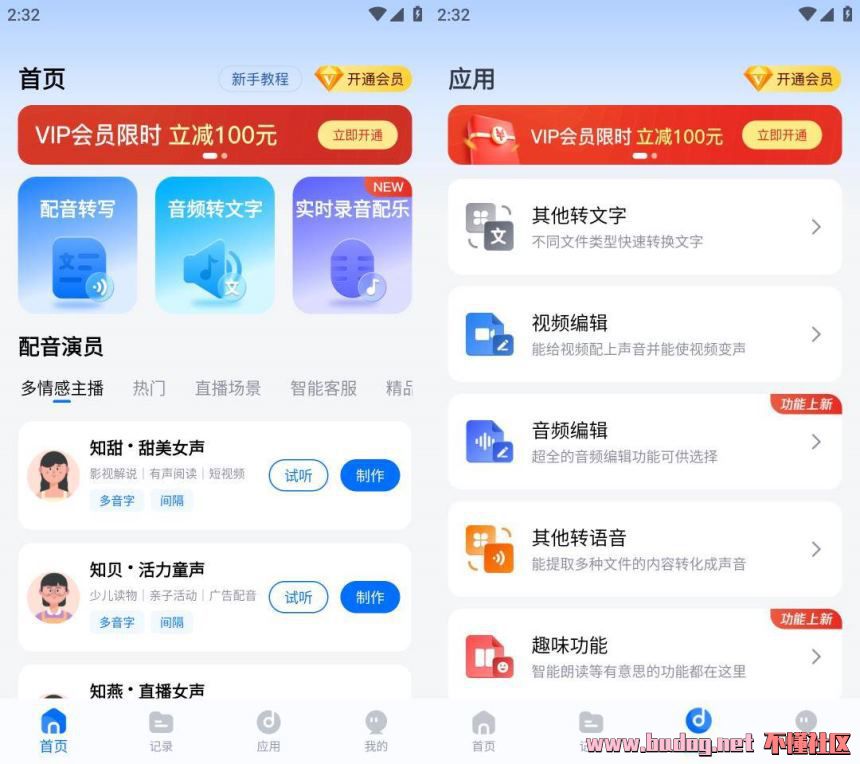The image size is (860, 764).
Task: Tap 制作 for 知贝·活力童声
Action: tap(369, 597)
